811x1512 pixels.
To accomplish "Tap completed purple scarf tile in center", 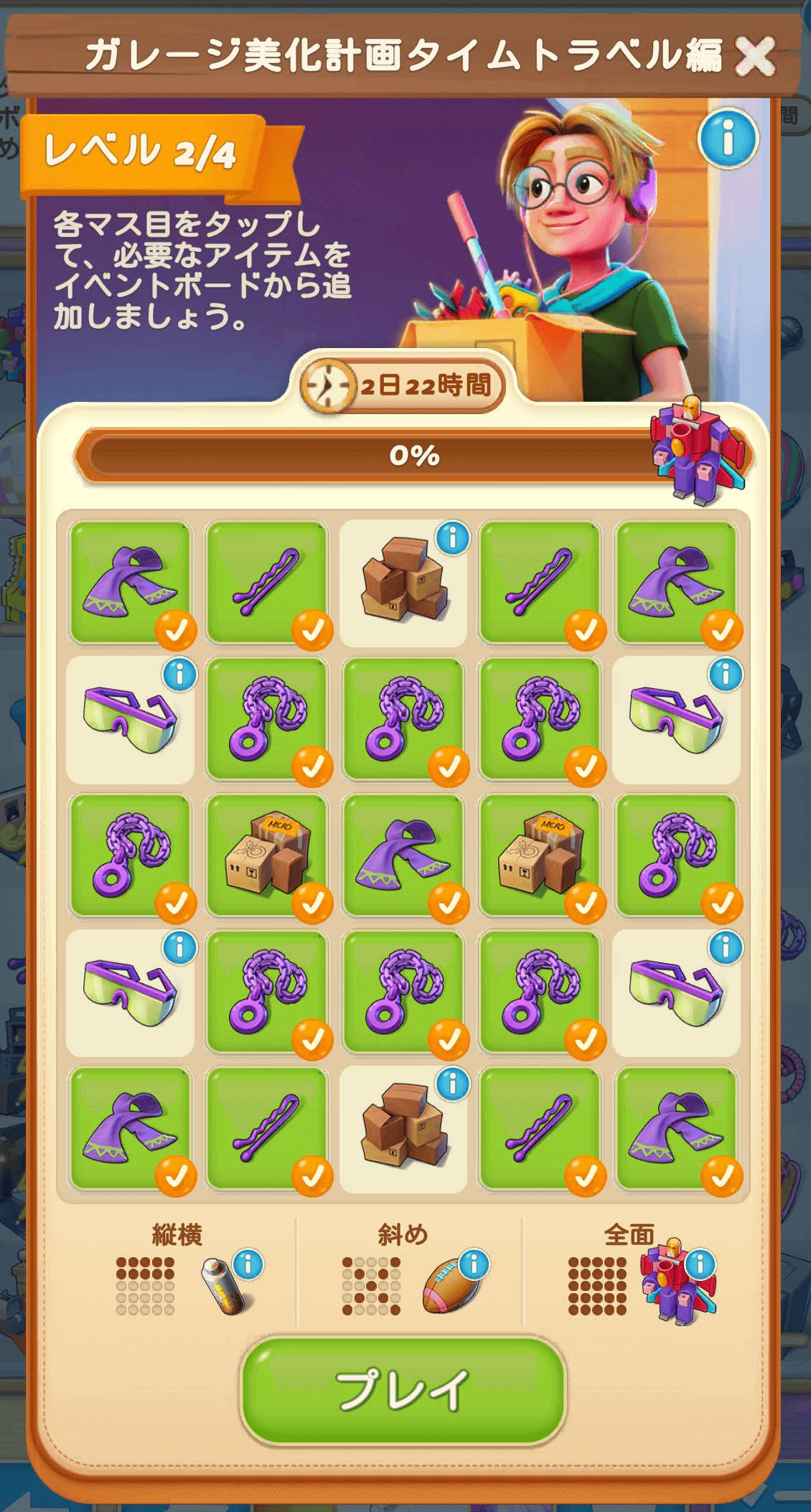I will (403, 855).
